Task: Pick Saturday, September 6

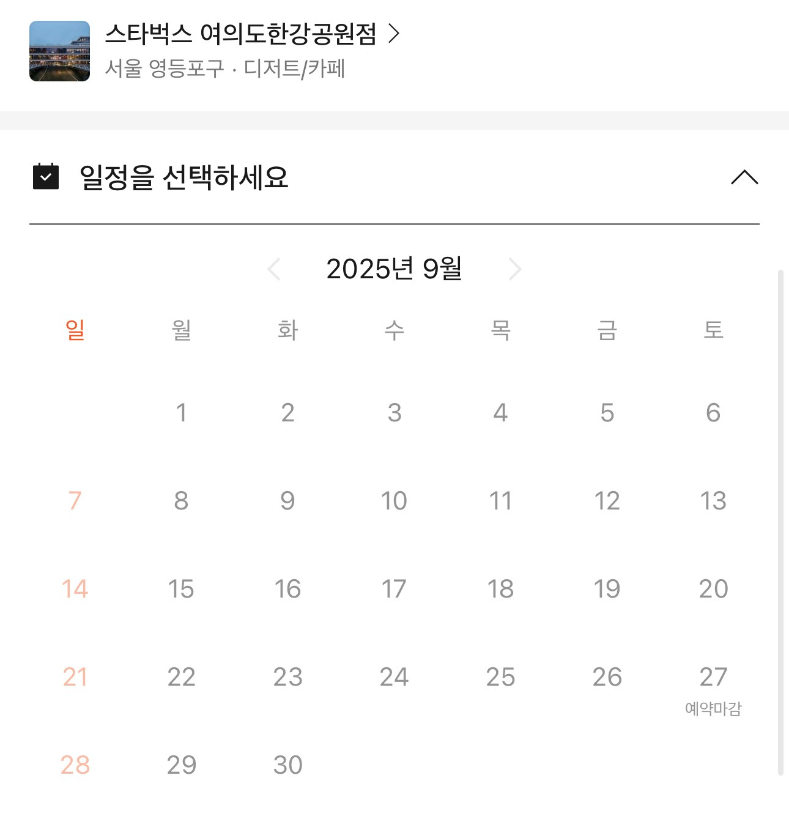Action: point(713,413)
